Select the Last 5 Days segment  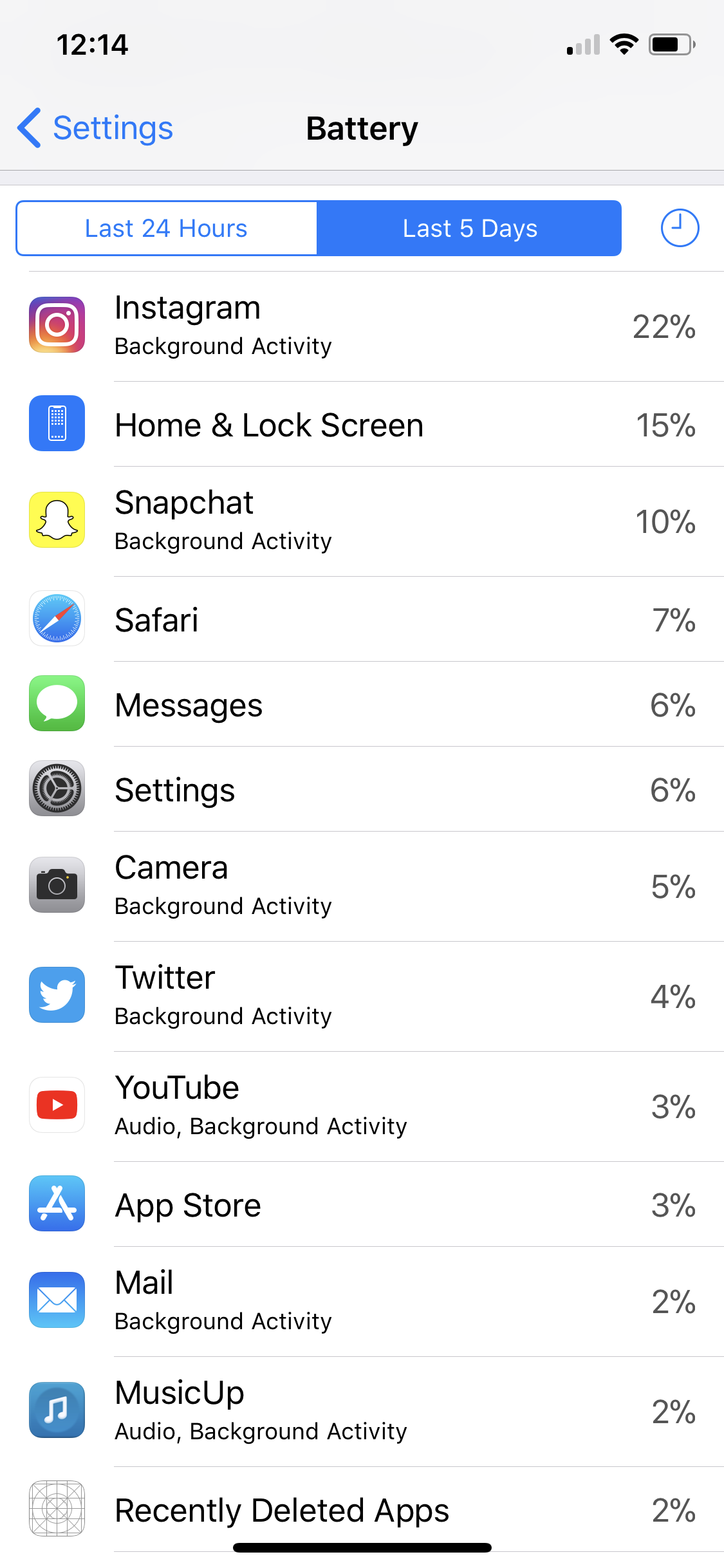(469, 229)
